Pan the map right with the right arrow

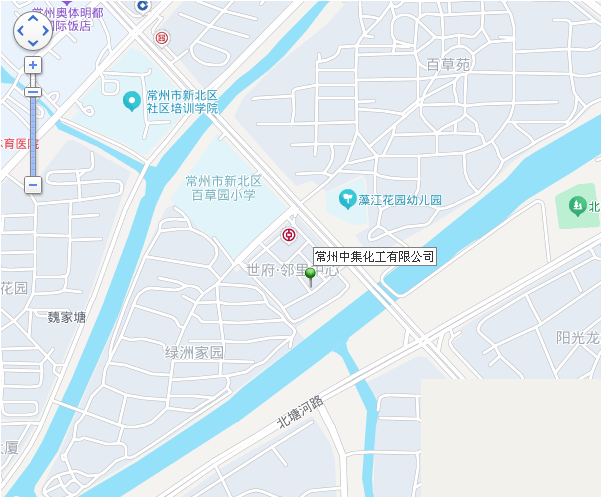(45, 32)
